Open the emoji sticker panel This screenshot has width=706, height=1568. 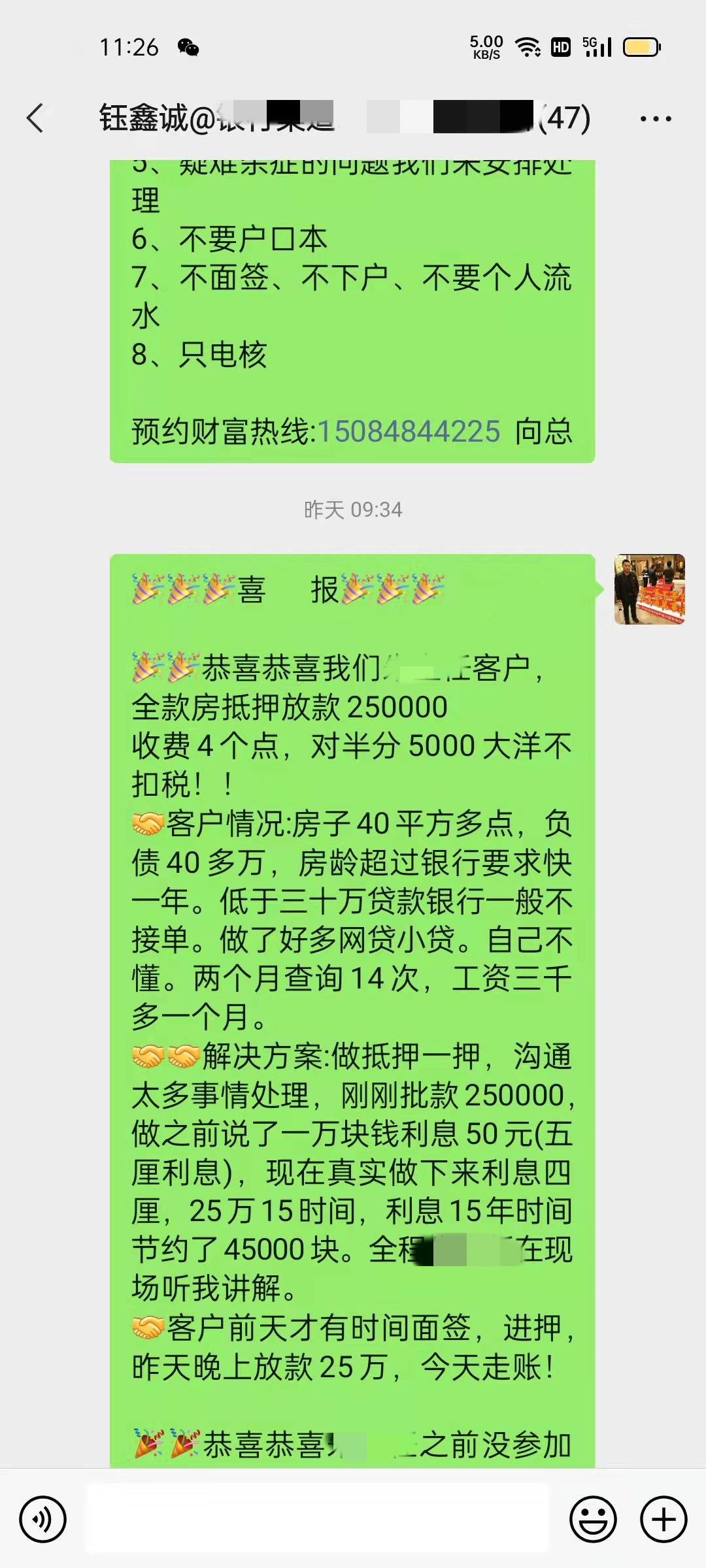click(593, 1519)
